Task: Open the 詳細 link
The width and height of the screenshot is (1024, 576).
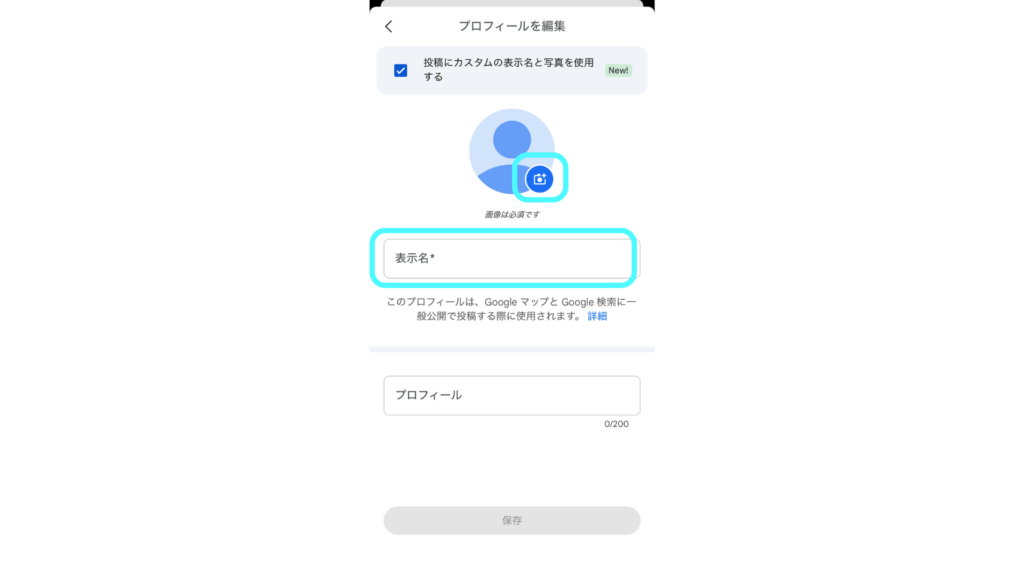Action: (x=597, y=316)
